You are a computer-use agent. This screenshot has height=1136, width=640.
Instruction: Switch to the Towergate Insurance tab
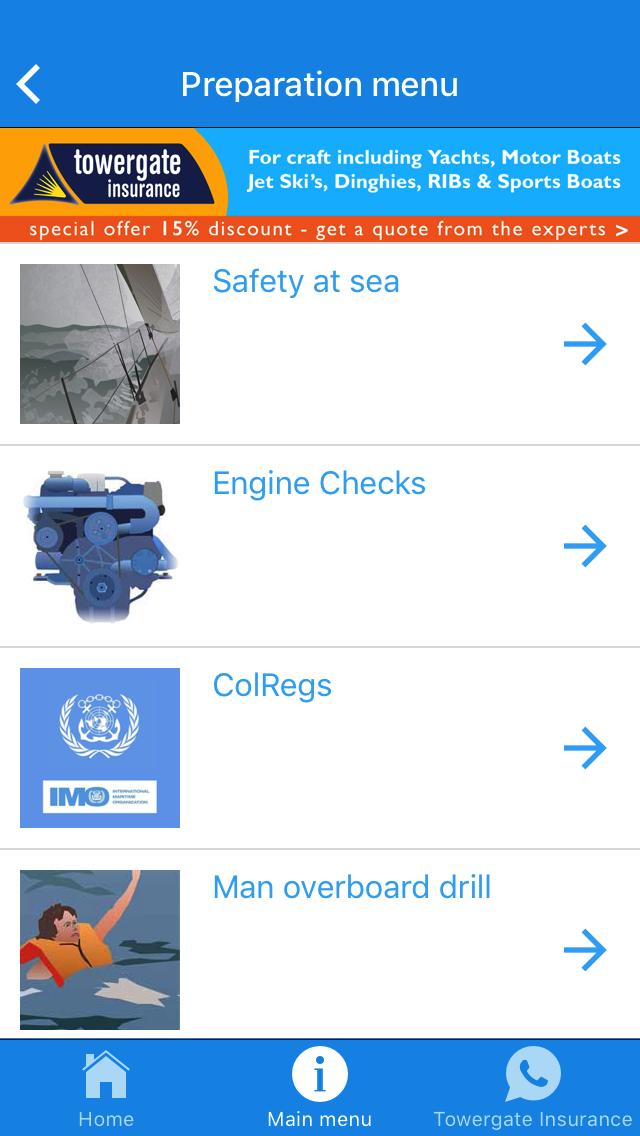click(533, 1089)
